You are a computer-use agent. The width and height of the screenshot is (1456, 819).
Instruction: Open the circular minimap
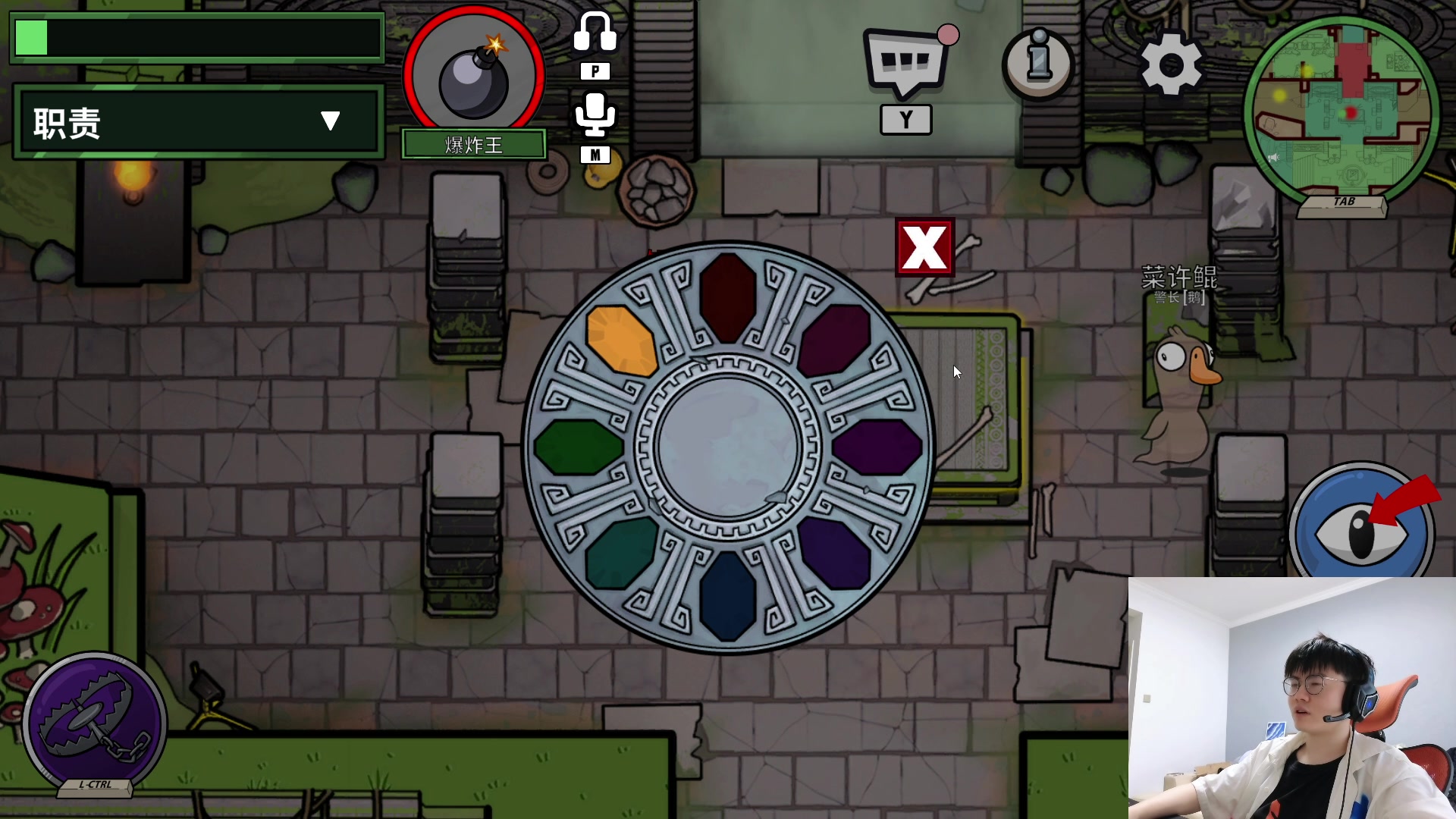click(1341, 111)
